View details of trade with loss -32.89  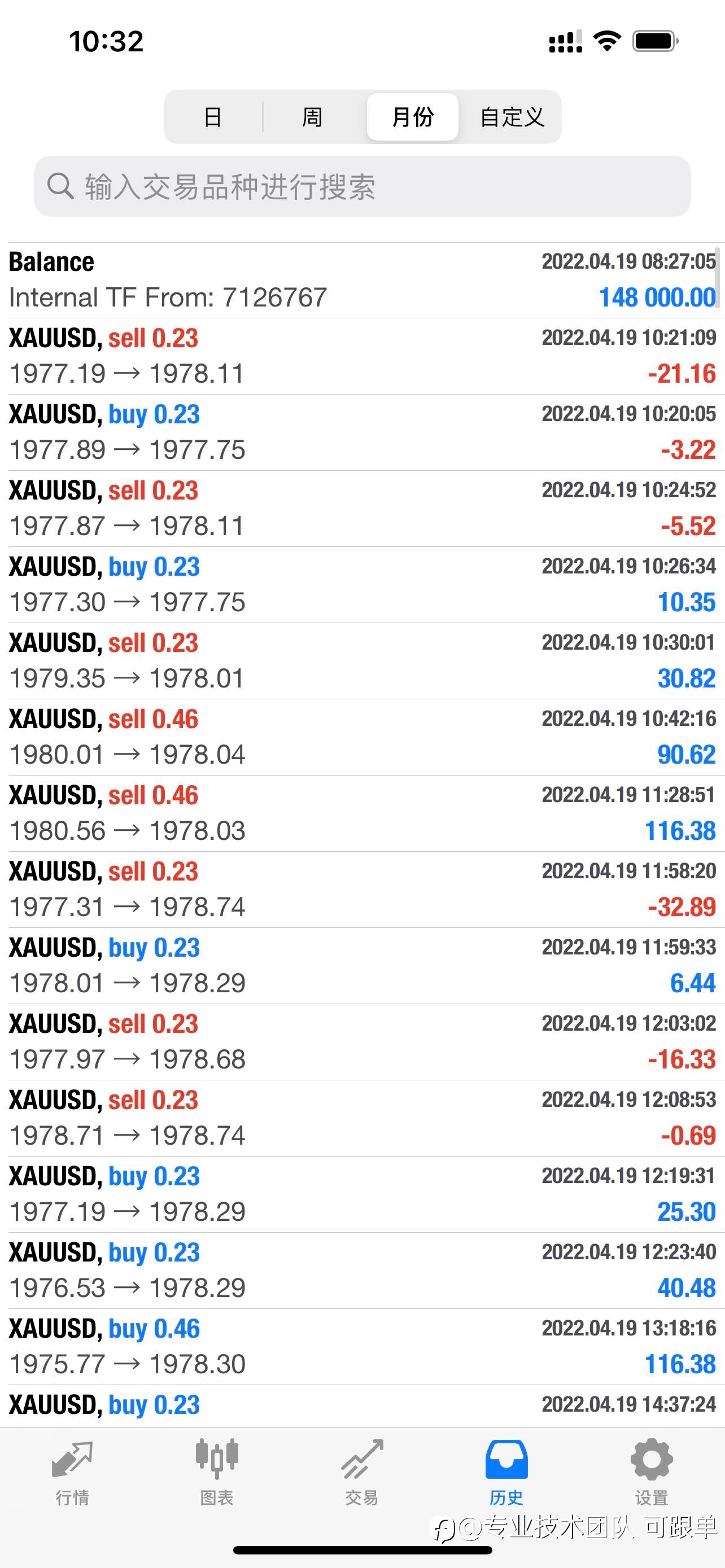tap(362, 890)
